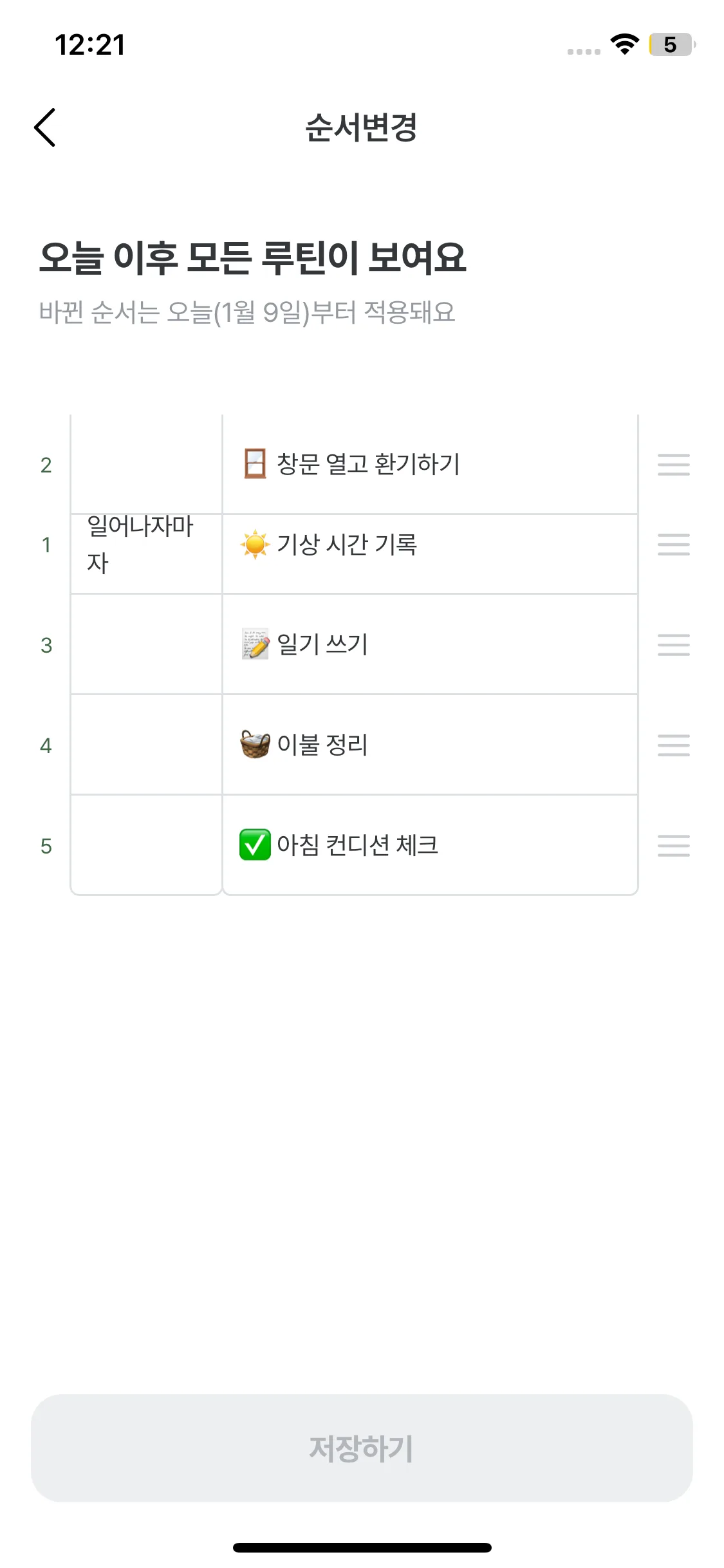
Task: Tap the reorder handle for 창문 열고 환기하기
Action: pos(673,465)
